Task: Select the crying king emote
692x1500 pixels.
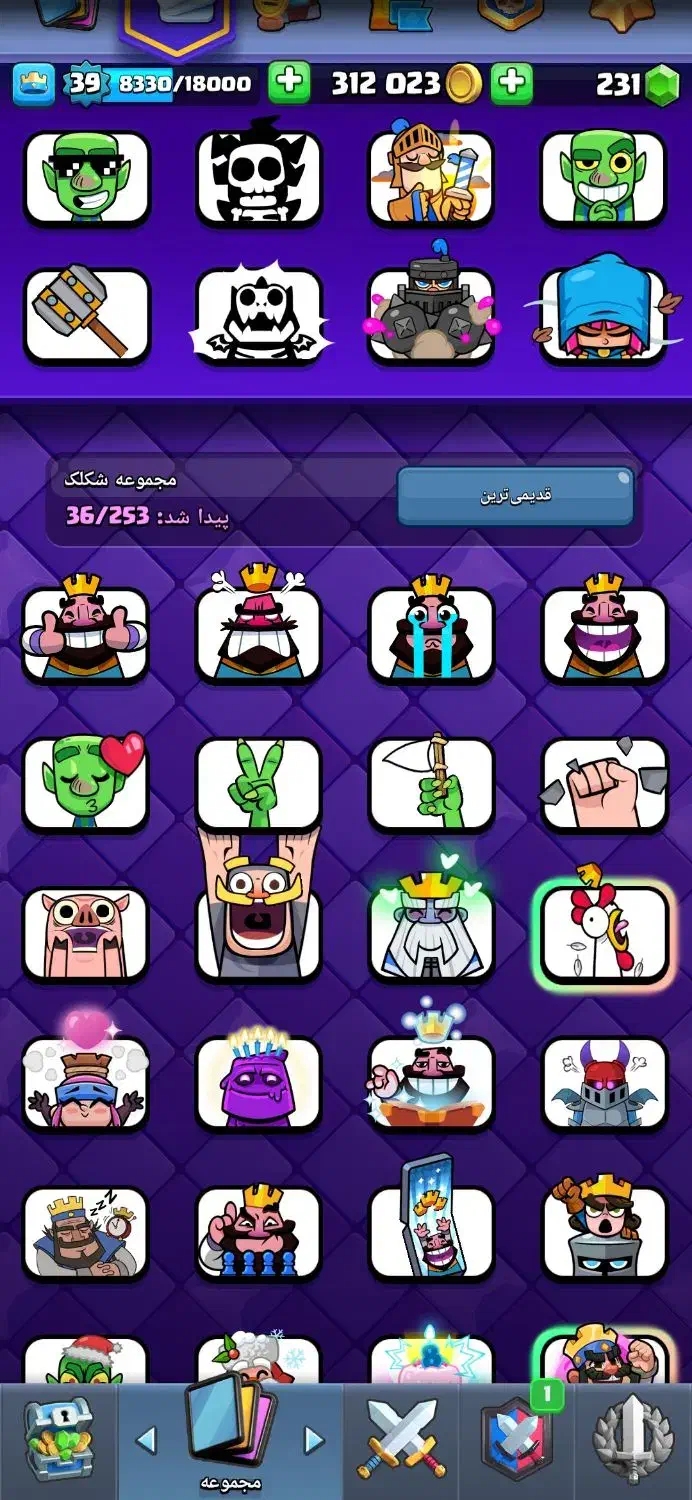Action: coord(431,632)
